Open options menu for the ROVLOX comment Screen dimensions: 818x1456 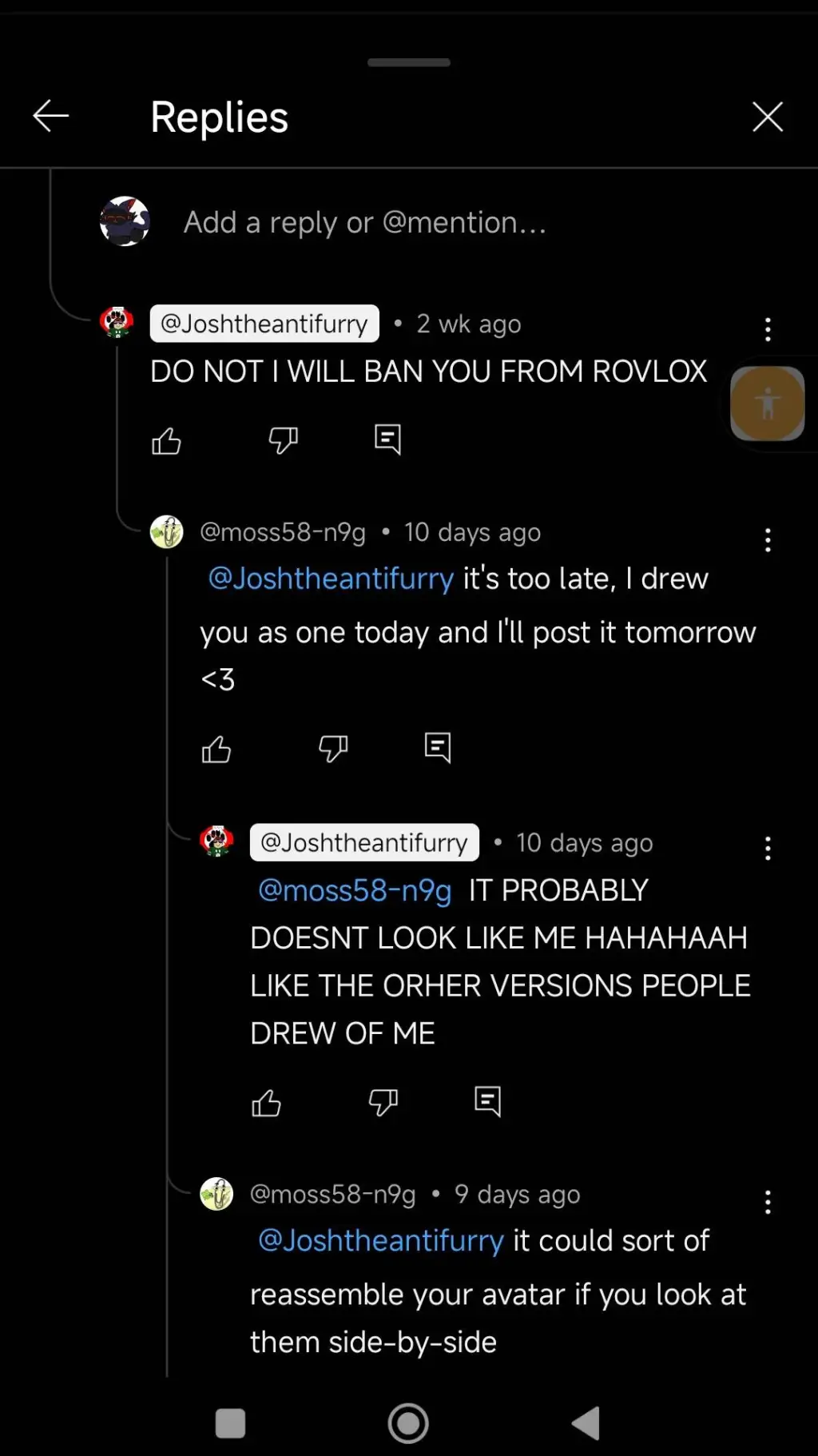(x=767, y=329)
